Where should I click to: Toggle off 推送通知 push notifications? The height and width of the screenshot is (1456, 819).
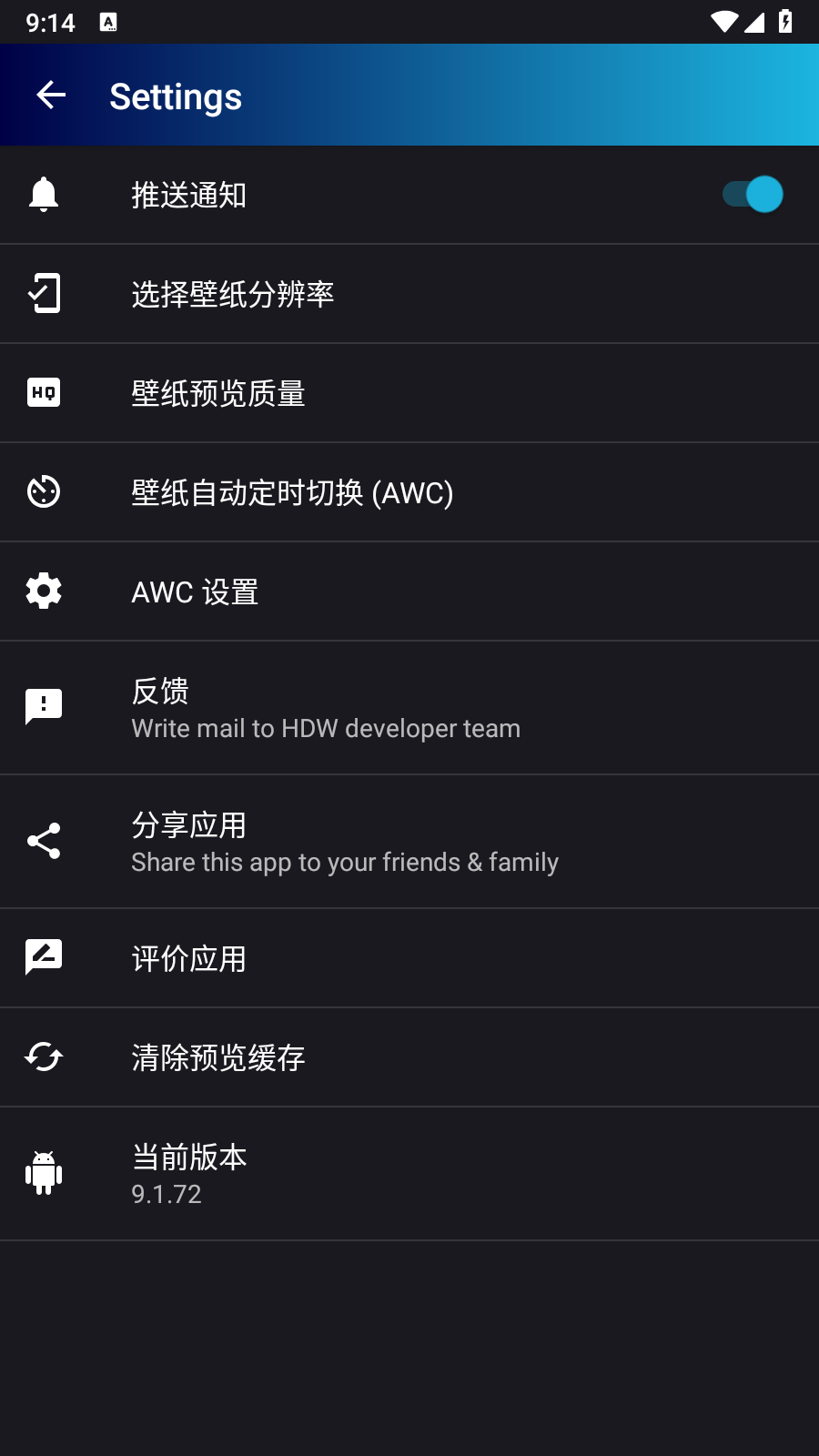pyautogui.click(x=753, y=195)
